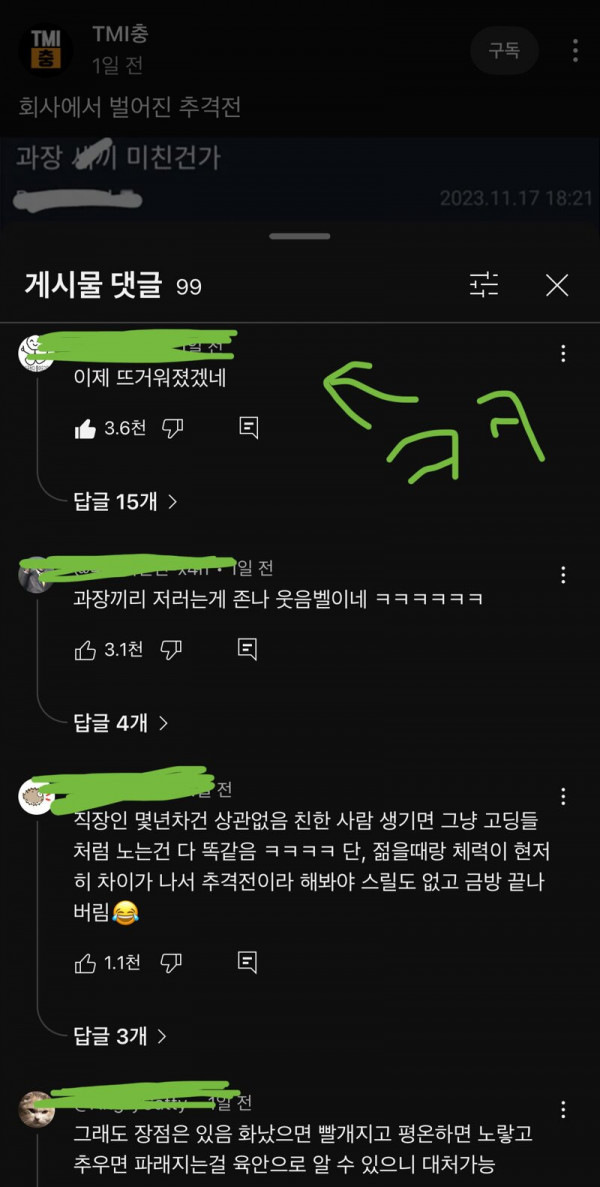Dislike the comment '이제 뜨거워졌겠네'
Viewport: 600px width, 1187px height.
coord(172,429)
